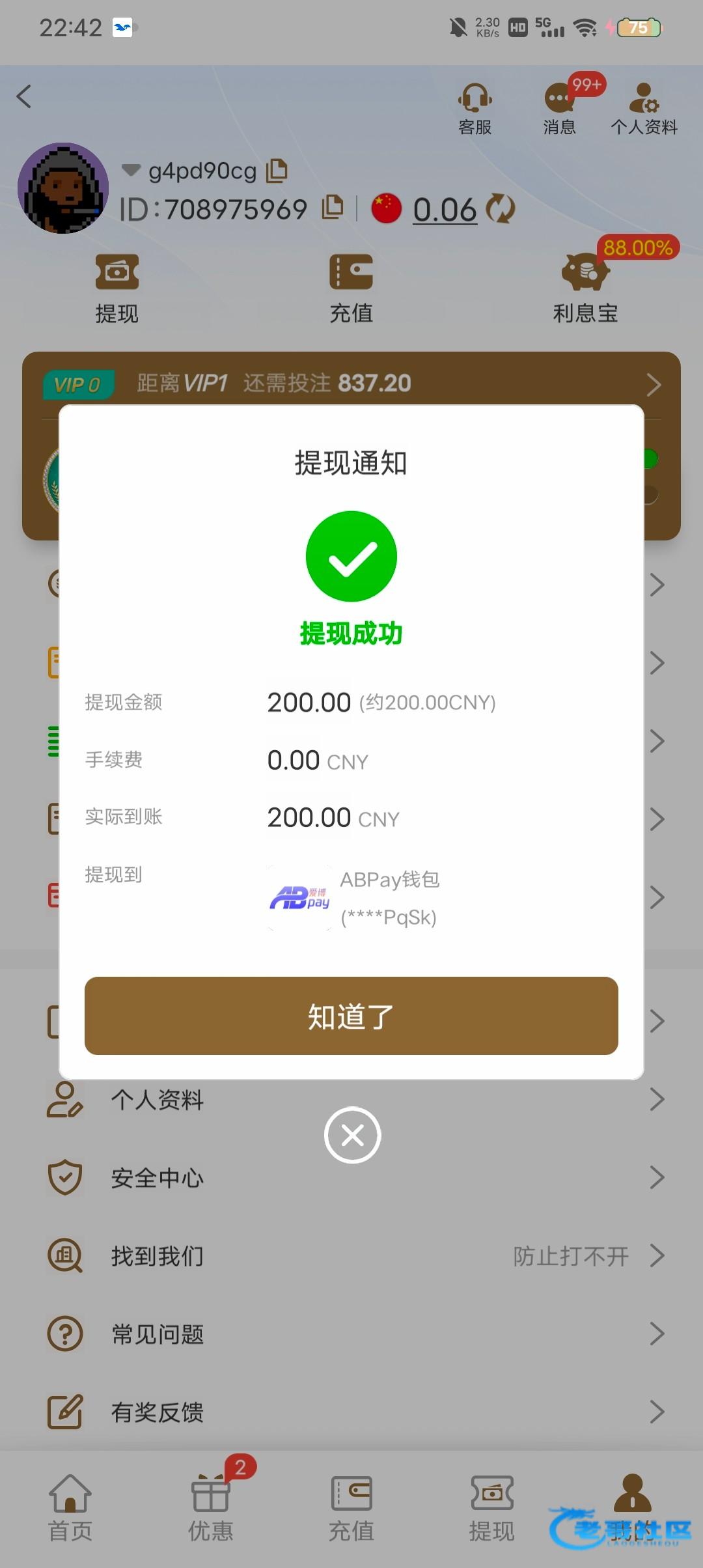The image size is (703, 1568).
Task: Tap the 充值 shortcut below the profile
Action: (x=351, y=288)
